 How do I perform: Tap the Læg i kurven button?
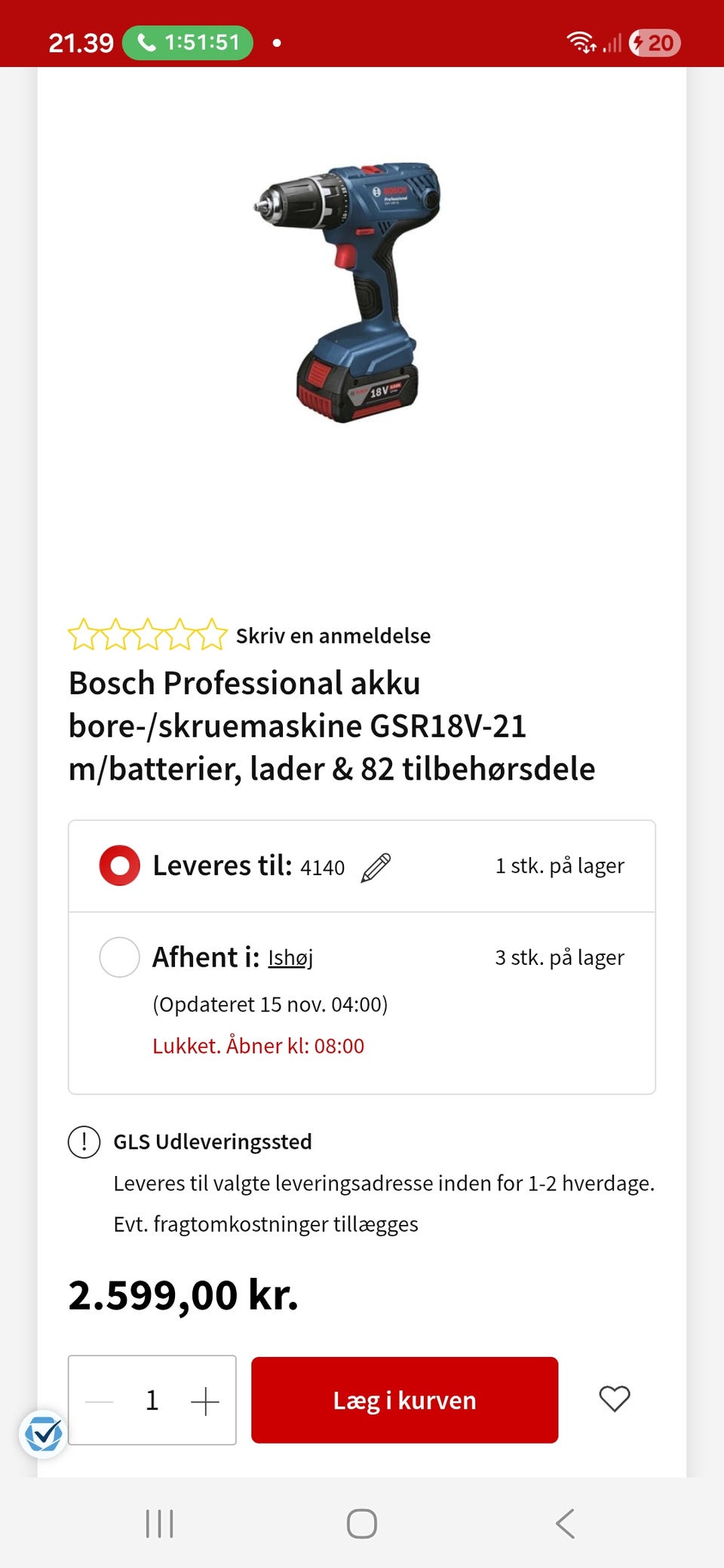pyautogui.click(x=404, y=1400)
